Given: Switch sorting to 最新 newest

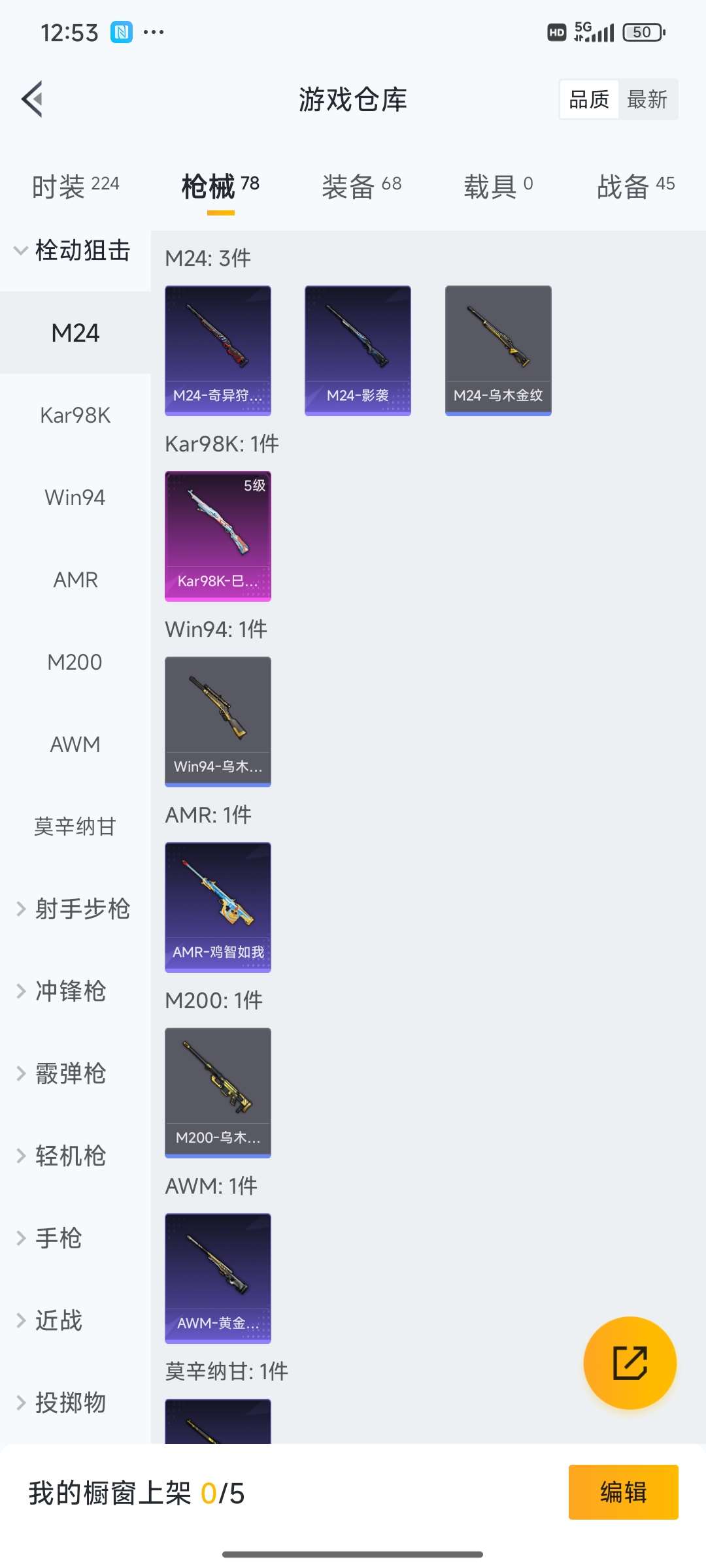Looking at the screenshot, I should click(648, 99).
